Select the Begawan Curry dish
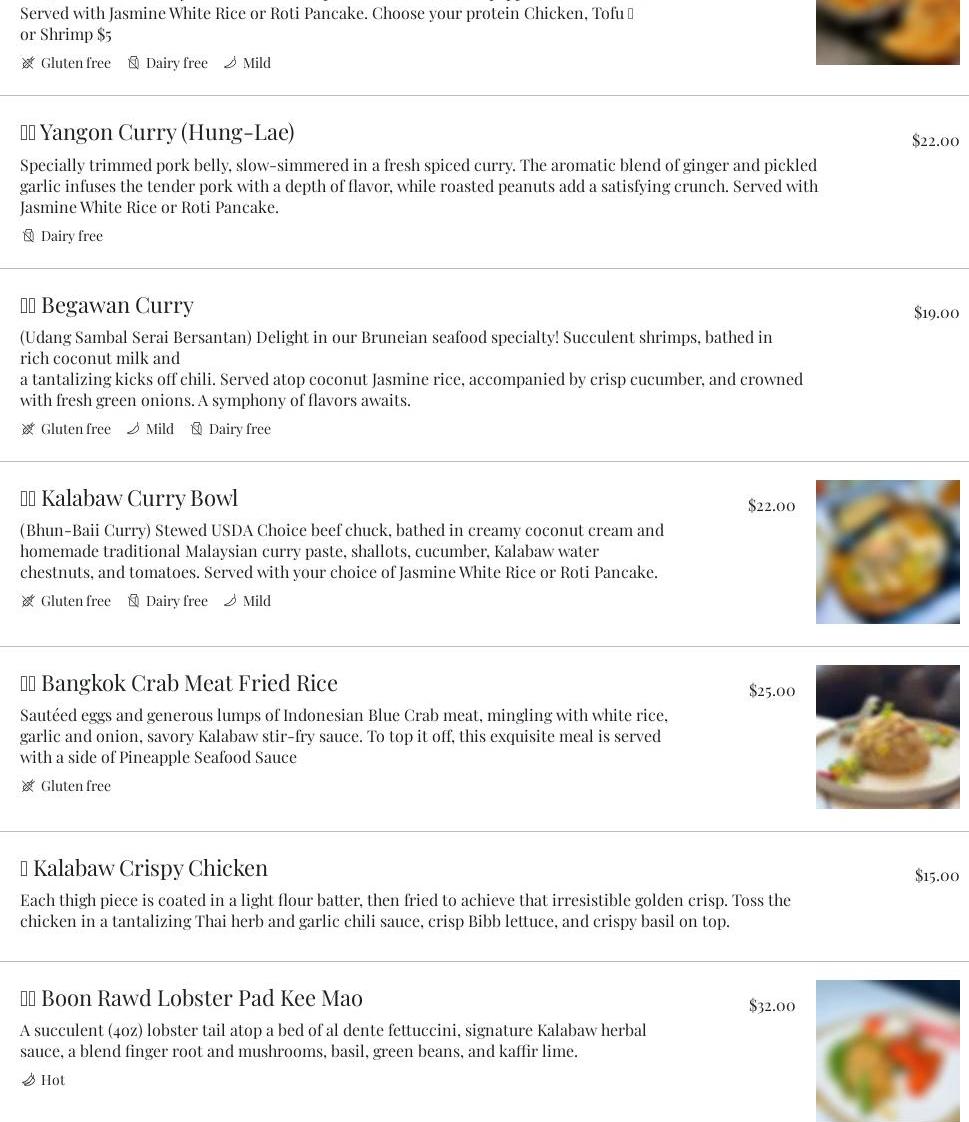Screen dimensions: 969x1122 [116, 305]
